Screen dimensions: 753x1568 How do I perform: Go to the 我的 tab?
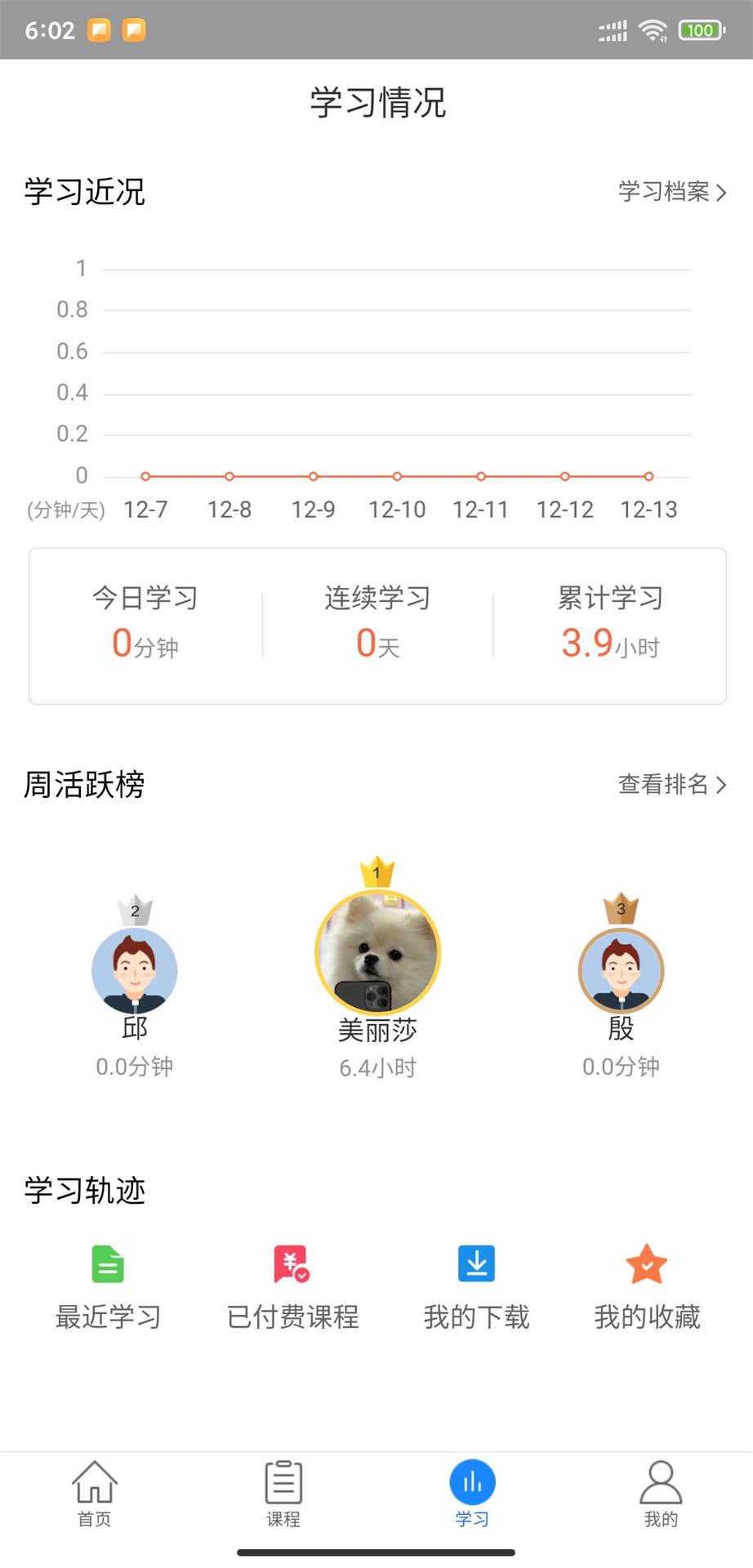661,1493
